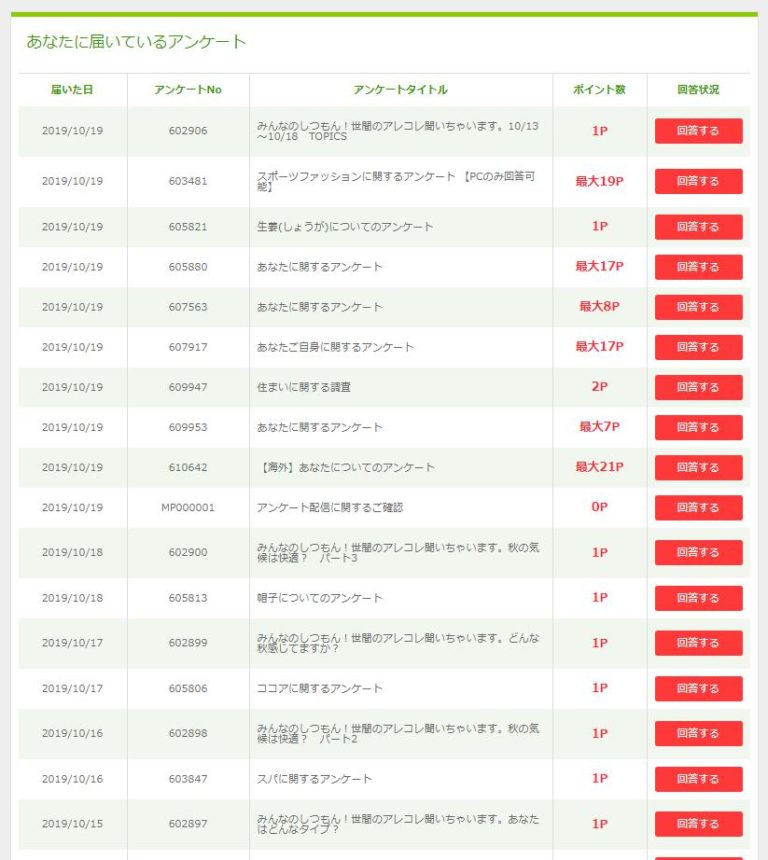Start survey 609953 worth up to 7P
The height and width of the screenshot is (860, 768).
(x=698, y=427)
